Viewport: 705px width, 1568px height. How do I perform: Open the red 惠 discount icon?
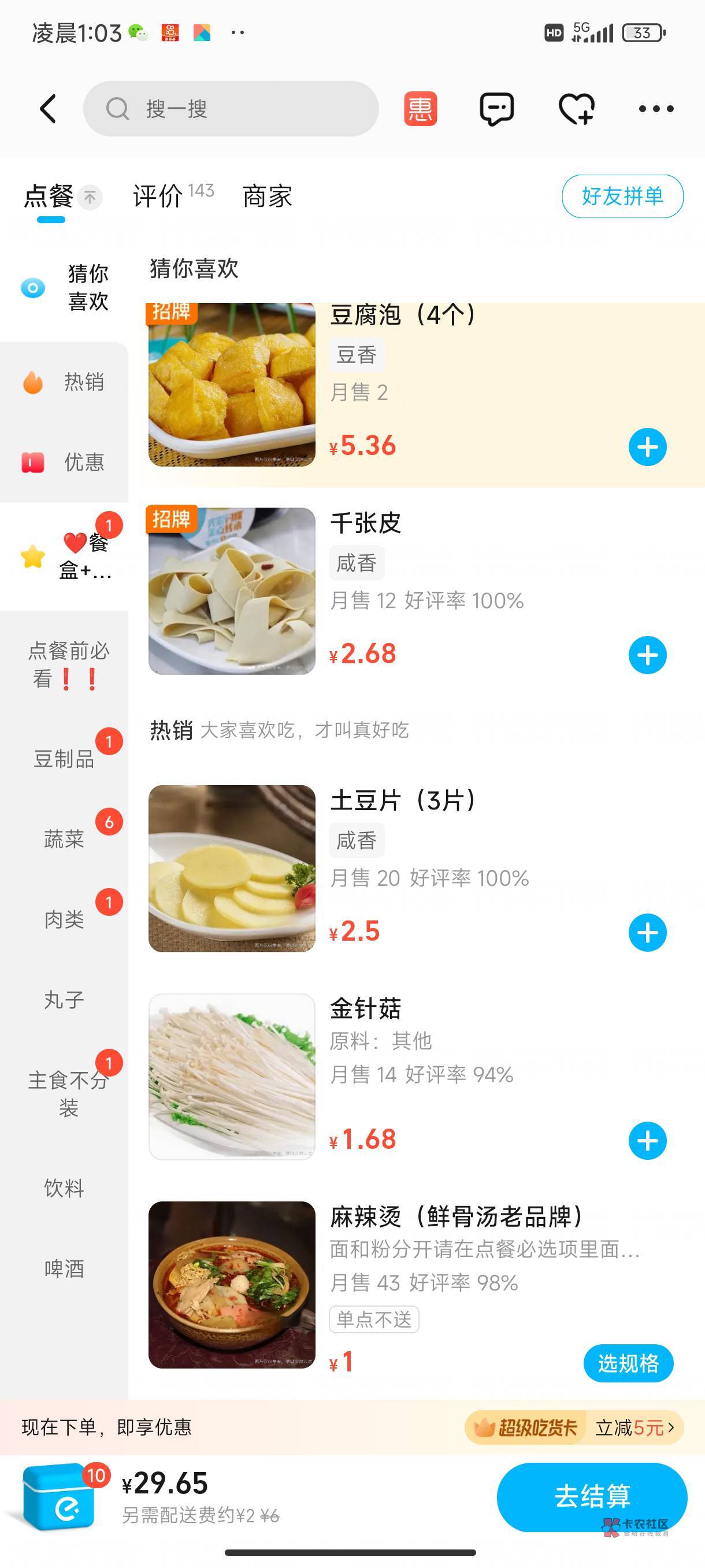tap(420, 109)
